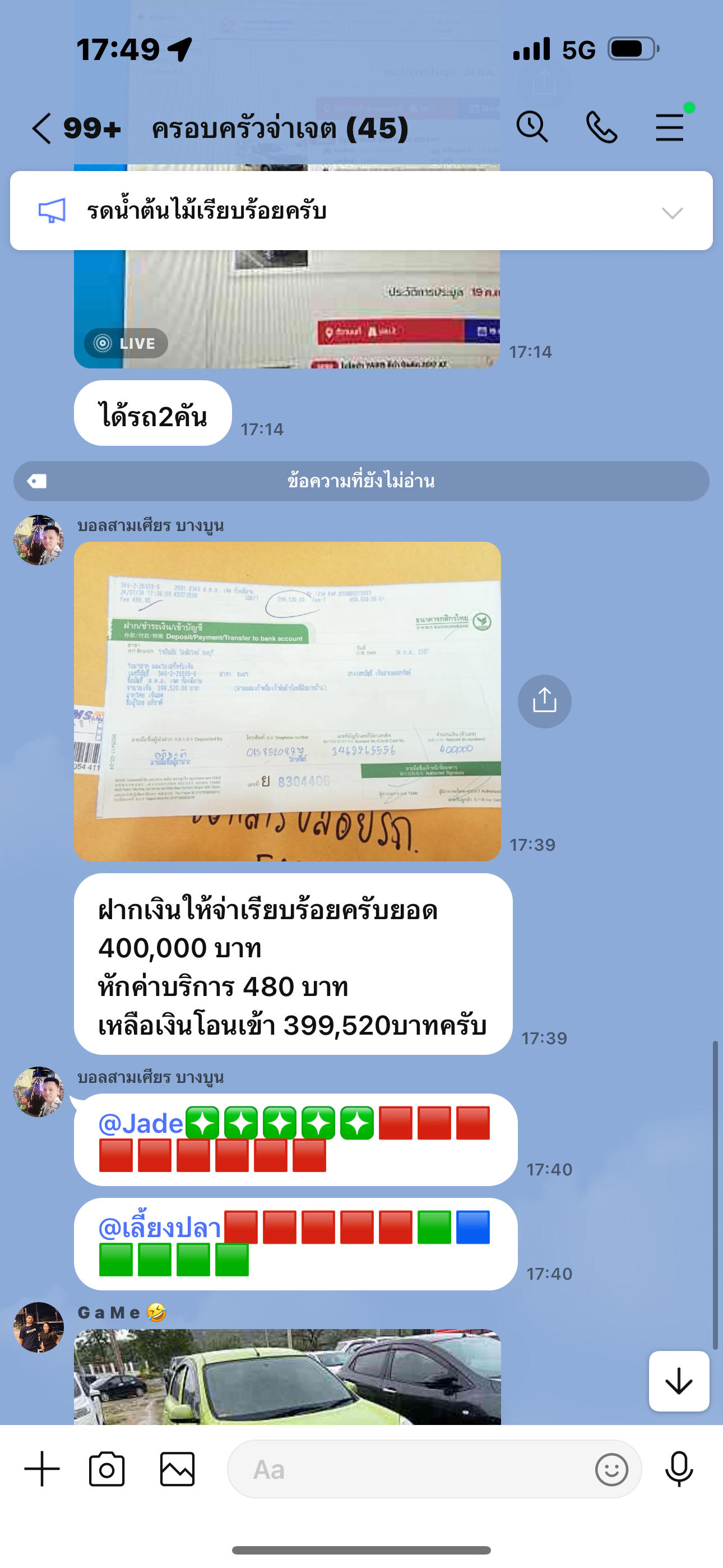Jump to the latest message
This screenshot has height=1568, width=723.
tap(679, 1381)
